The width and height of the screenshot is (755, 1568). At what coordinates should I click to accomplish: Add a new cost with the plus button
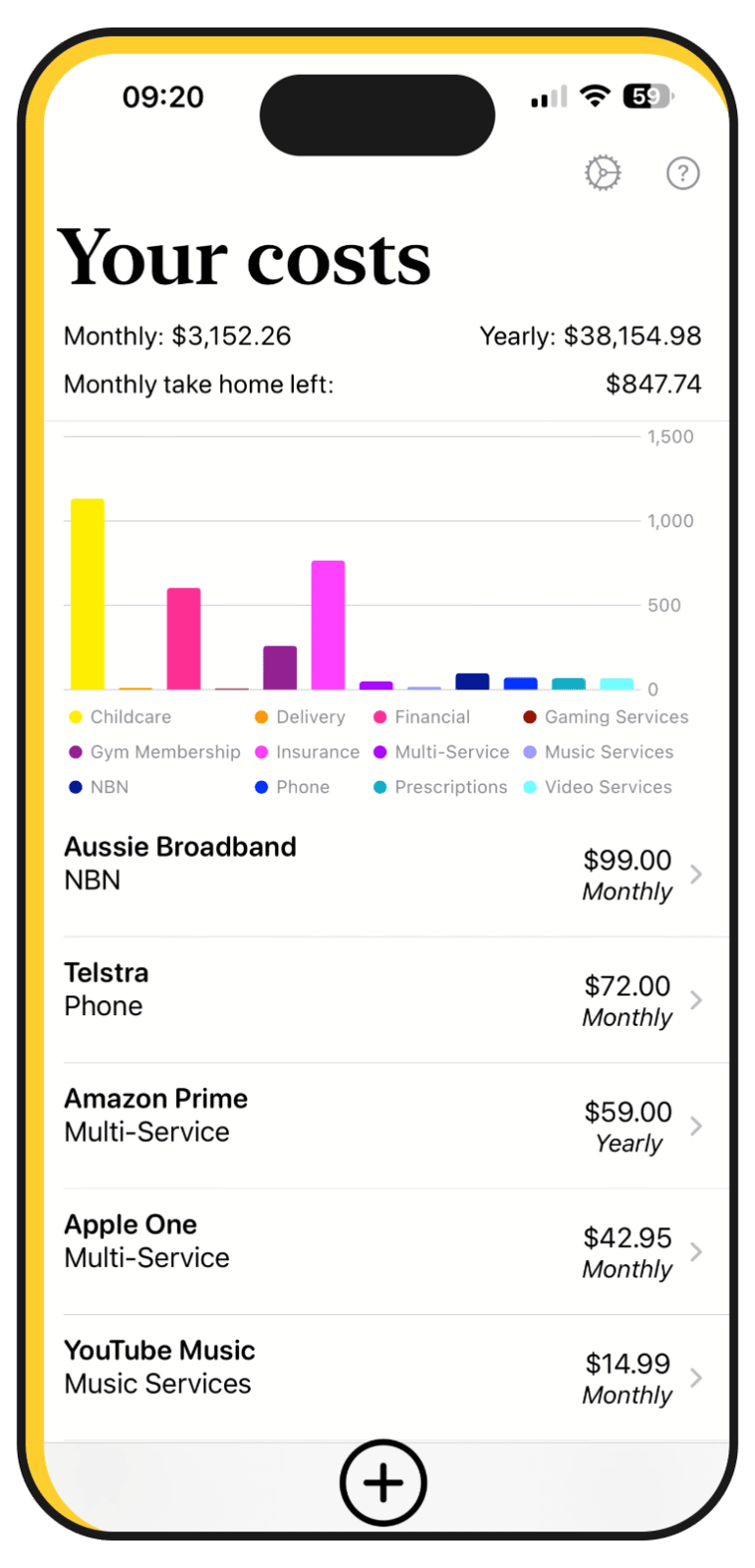(x=383, y=1483)
